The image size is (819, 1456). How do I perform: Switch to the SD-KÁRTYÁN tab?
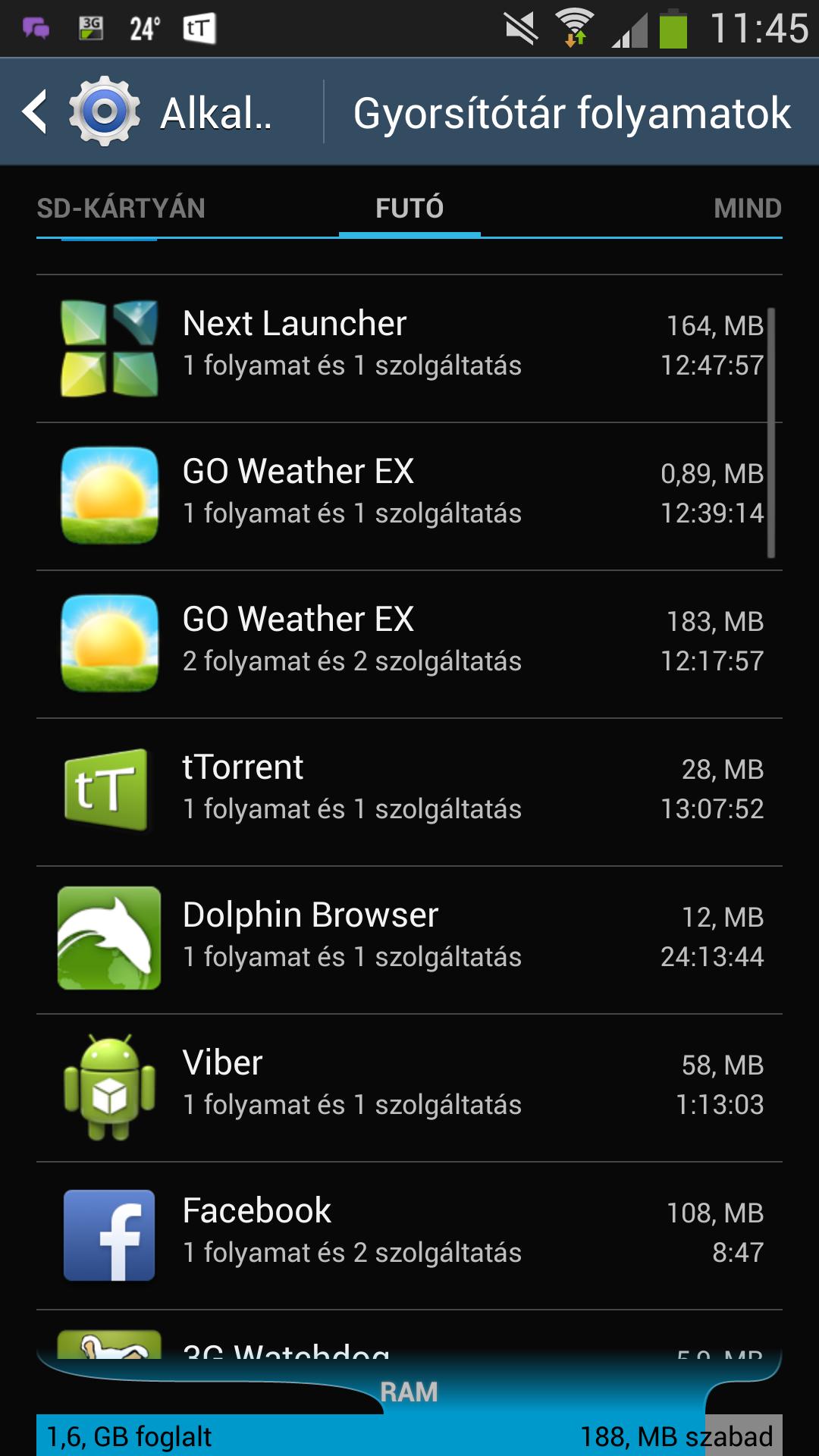tap(121, 208)
